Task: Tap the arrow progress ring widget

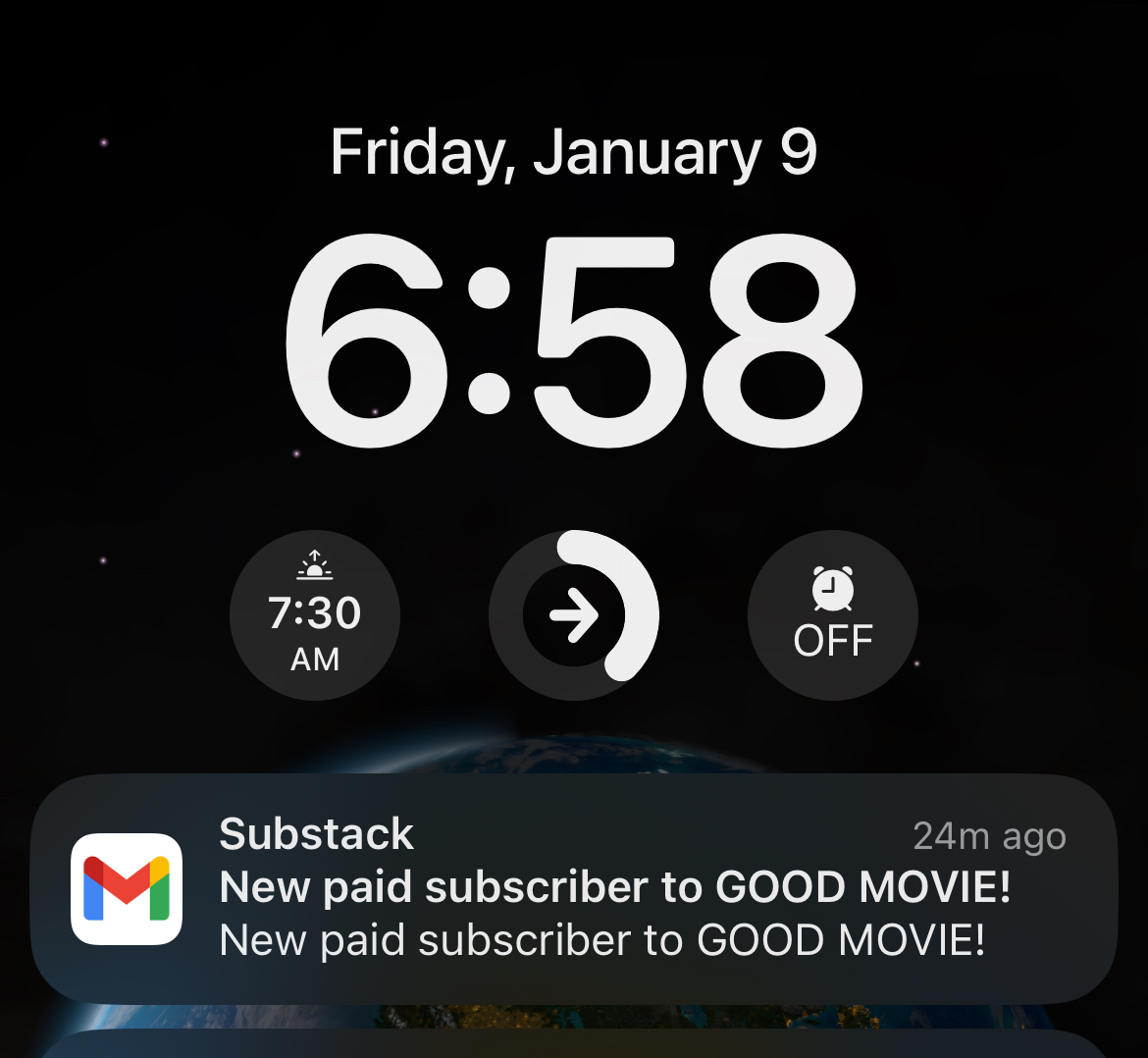Action: [574, 615]
